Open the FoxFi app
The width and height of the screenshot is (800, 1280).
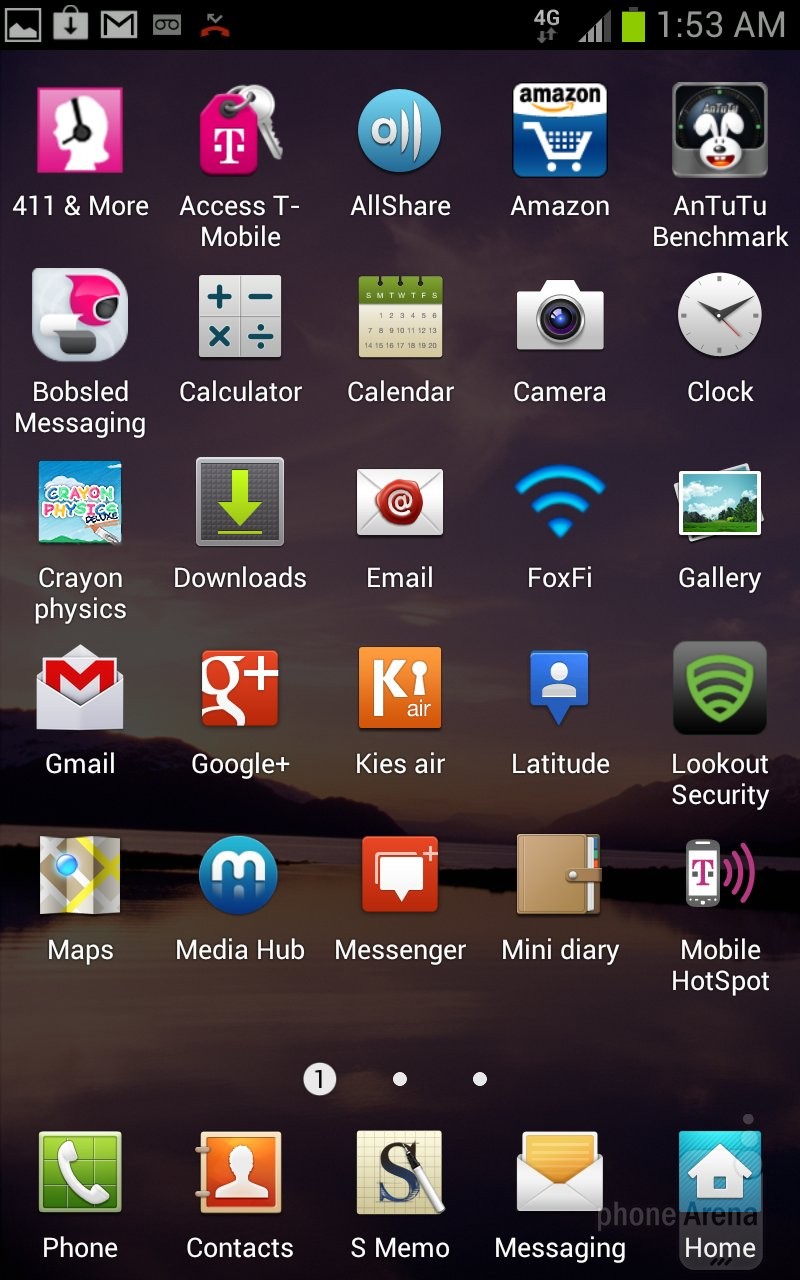pyautogui.click(x=560, y=503)
